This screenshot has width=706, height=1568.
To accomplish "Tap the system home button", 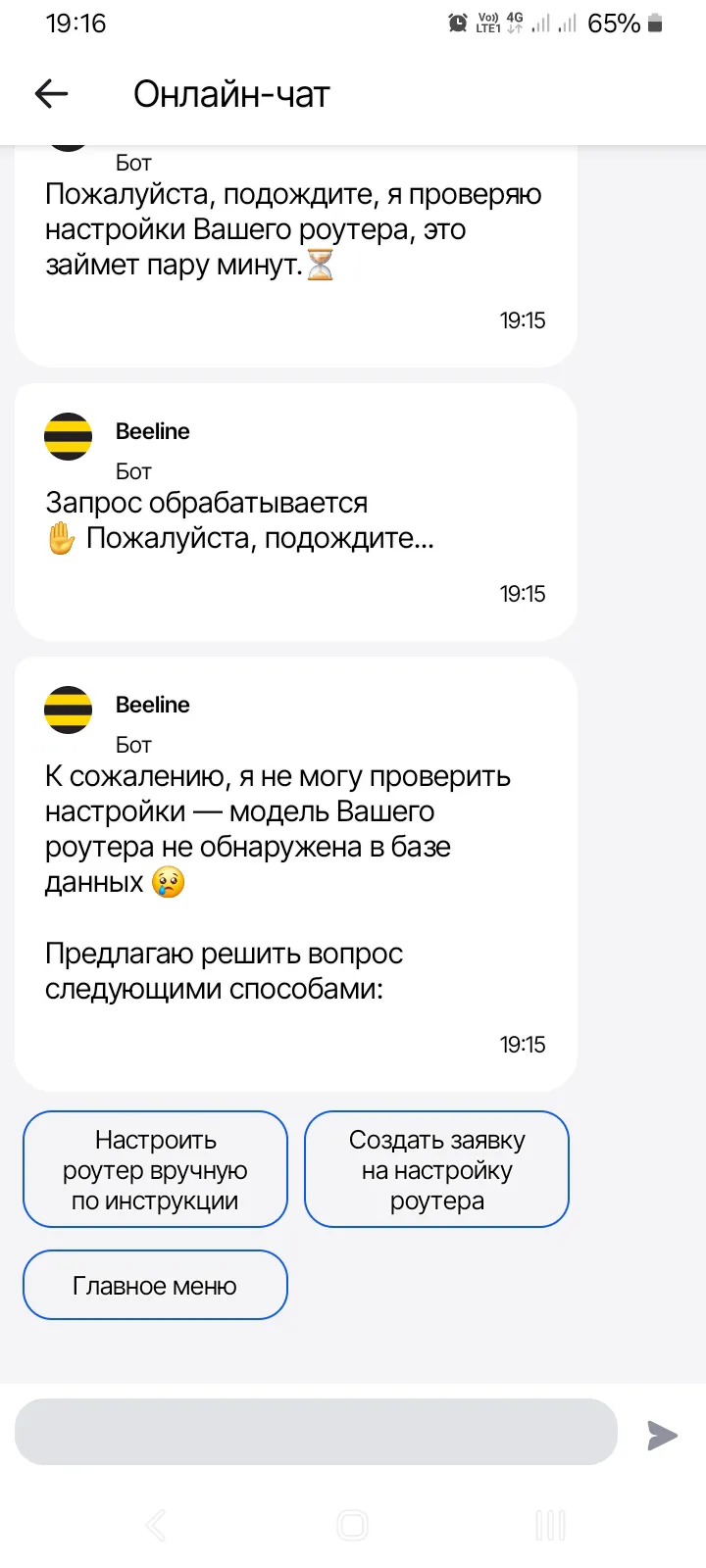I will click(352, 1525).
